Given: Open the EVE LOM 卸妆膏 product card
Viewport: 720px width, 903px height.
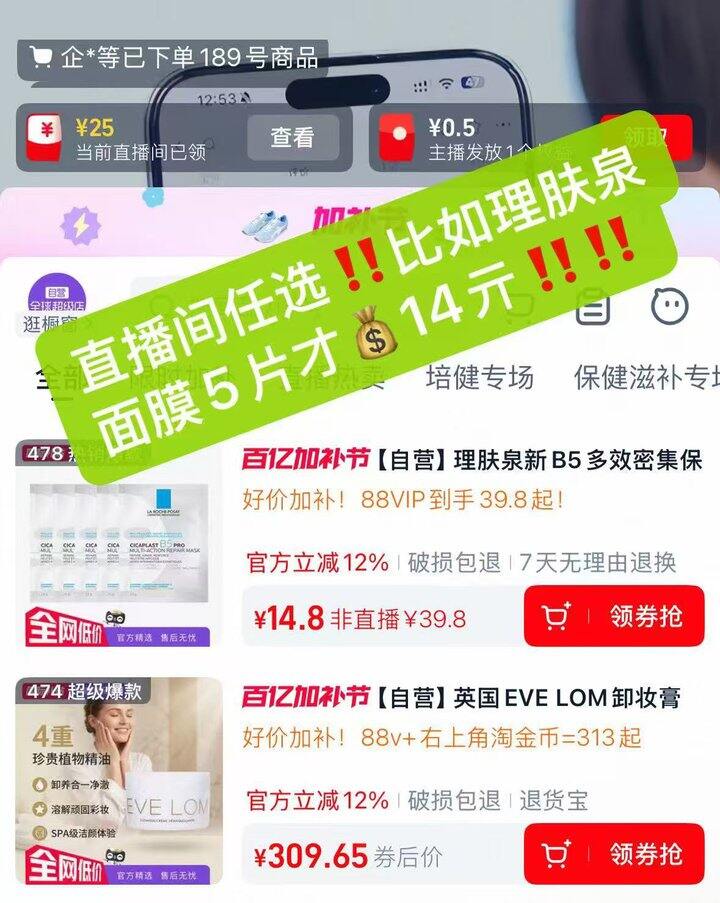Looking at the screenshot, I should [360, 781].
